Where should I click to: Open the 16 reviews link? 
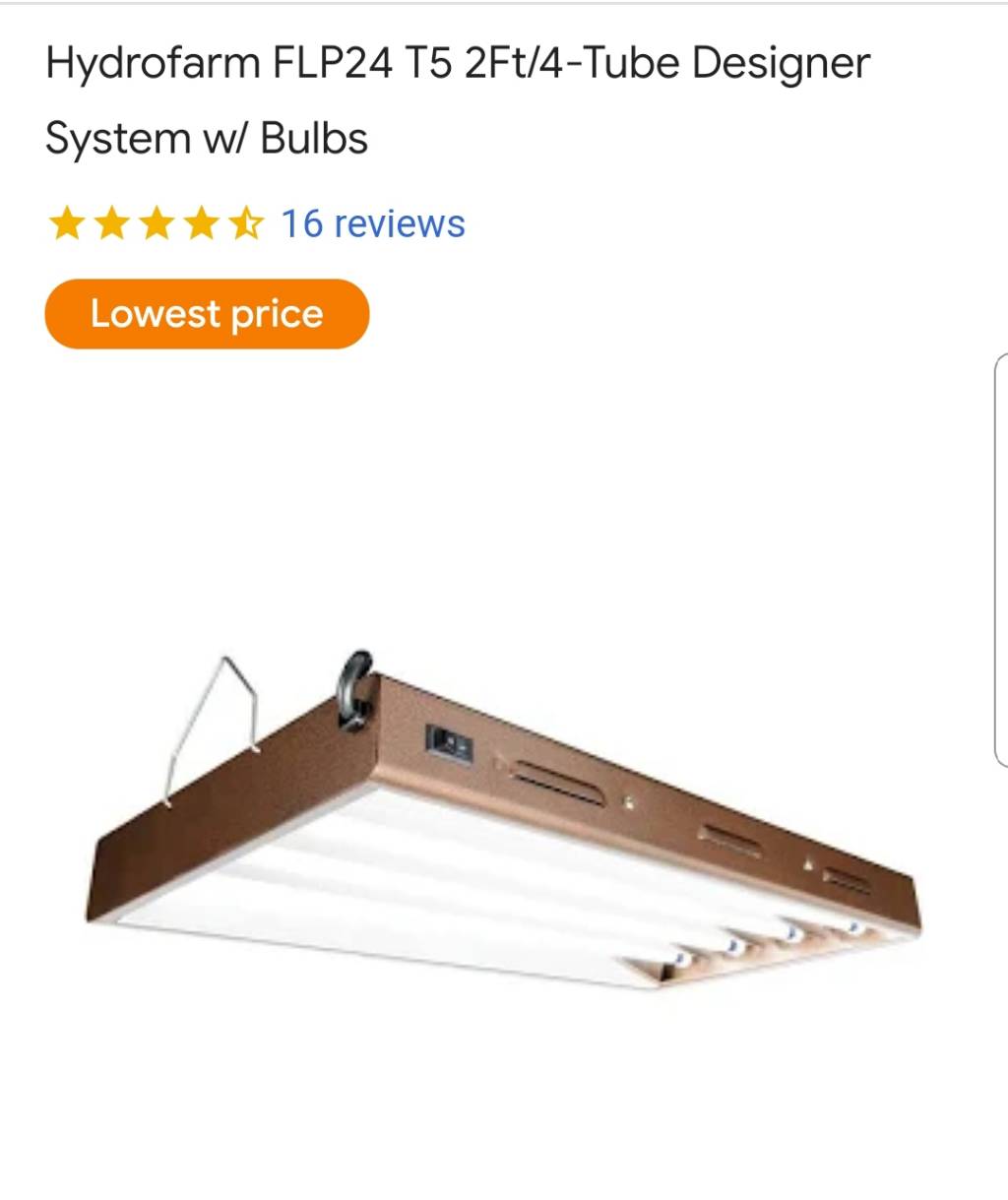pyautogui.click(x=372, y=223)
